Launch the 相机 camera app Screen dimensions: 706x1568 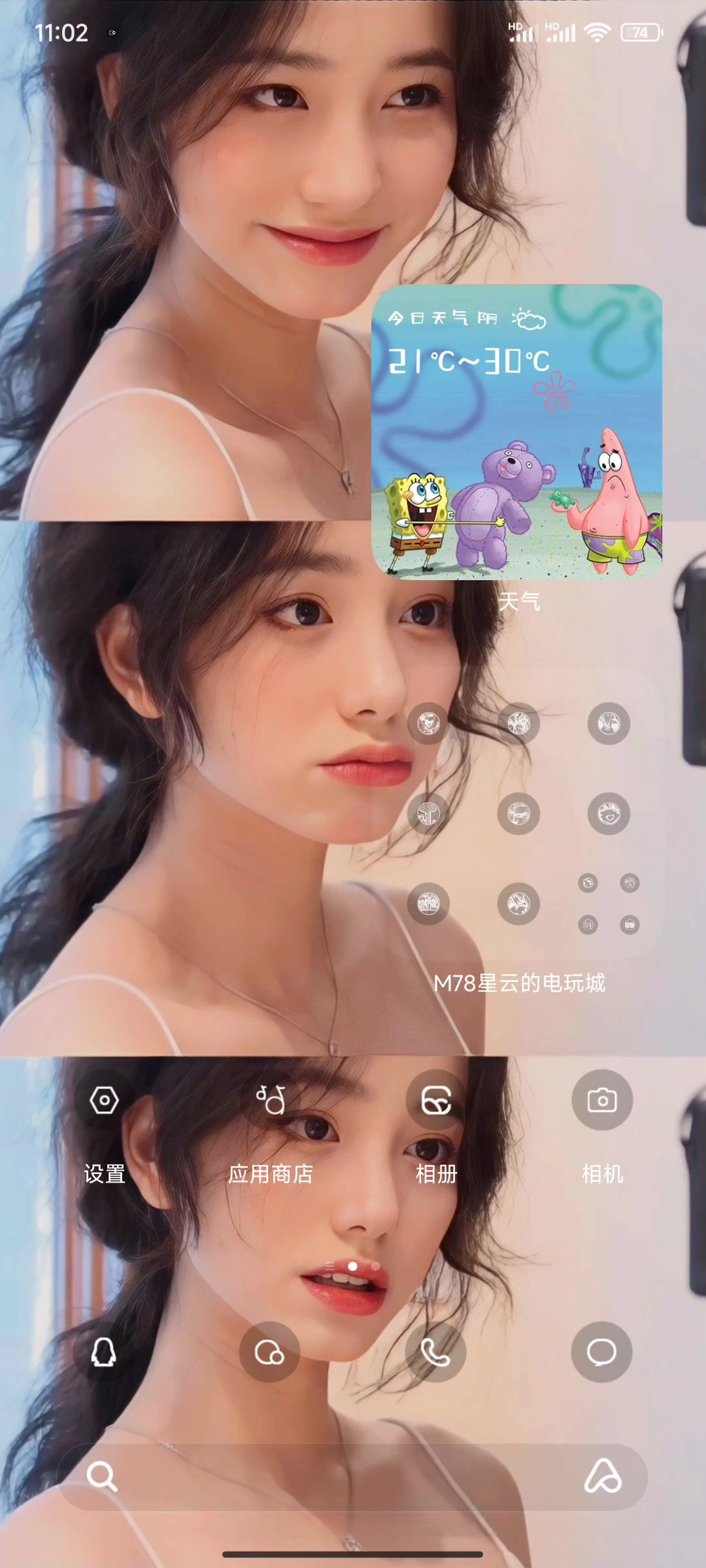pyautogui.click(x=602, y=1101)
